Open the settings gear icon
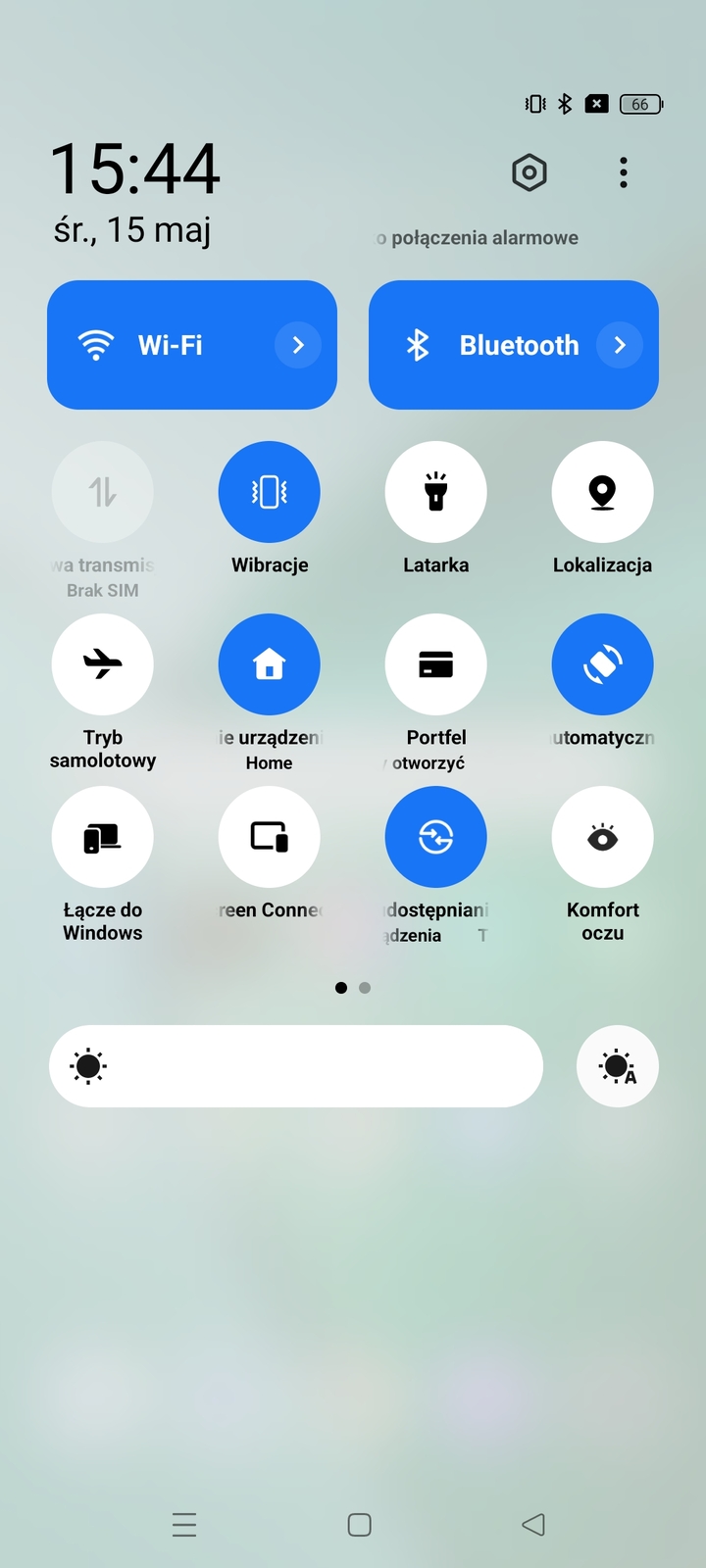 pos(529,173)
